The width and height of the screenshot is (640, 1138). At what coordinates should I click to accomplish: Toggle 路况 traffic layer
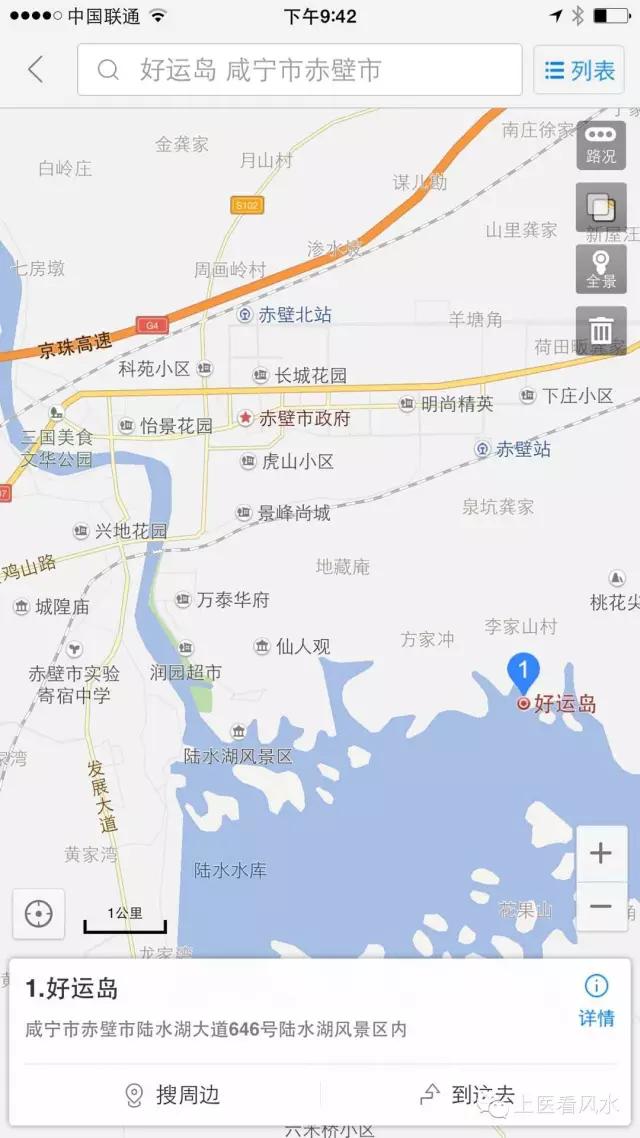[601, 145]
